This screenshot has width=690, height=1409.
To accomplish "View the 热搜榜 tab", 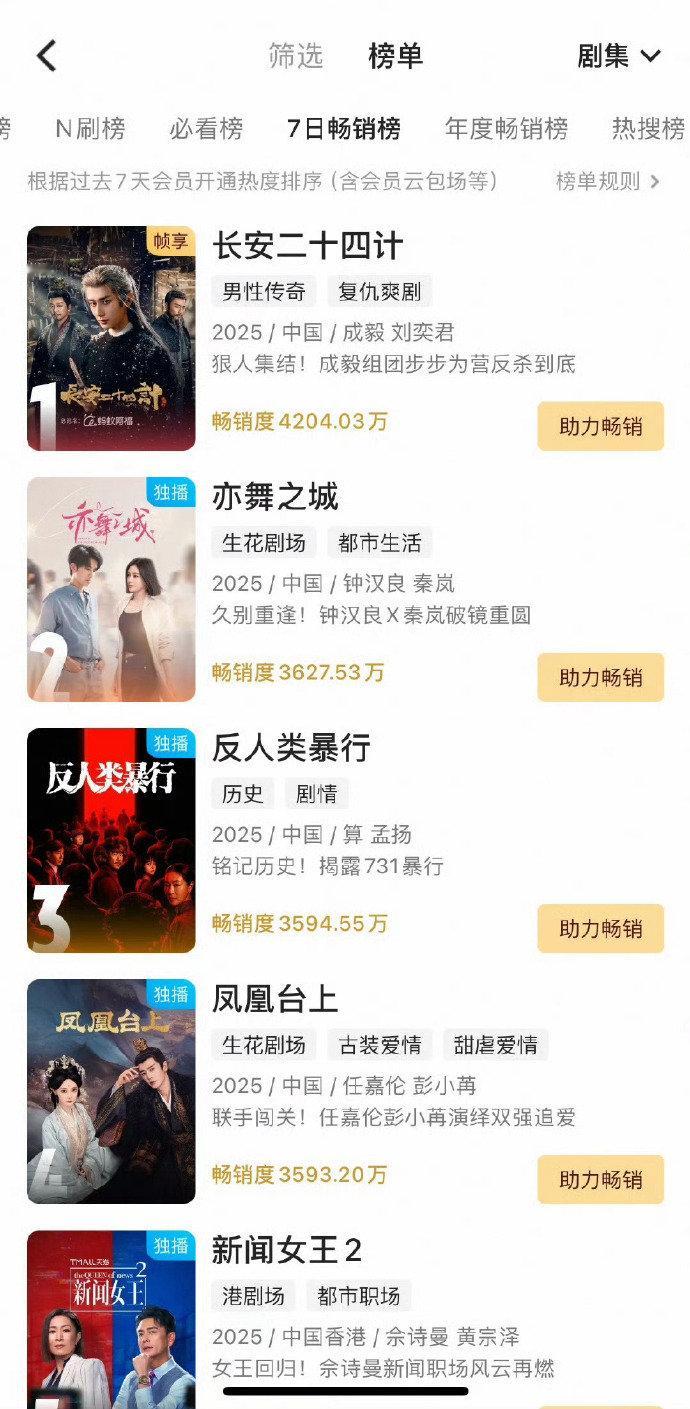I will (x=648, y=129).
